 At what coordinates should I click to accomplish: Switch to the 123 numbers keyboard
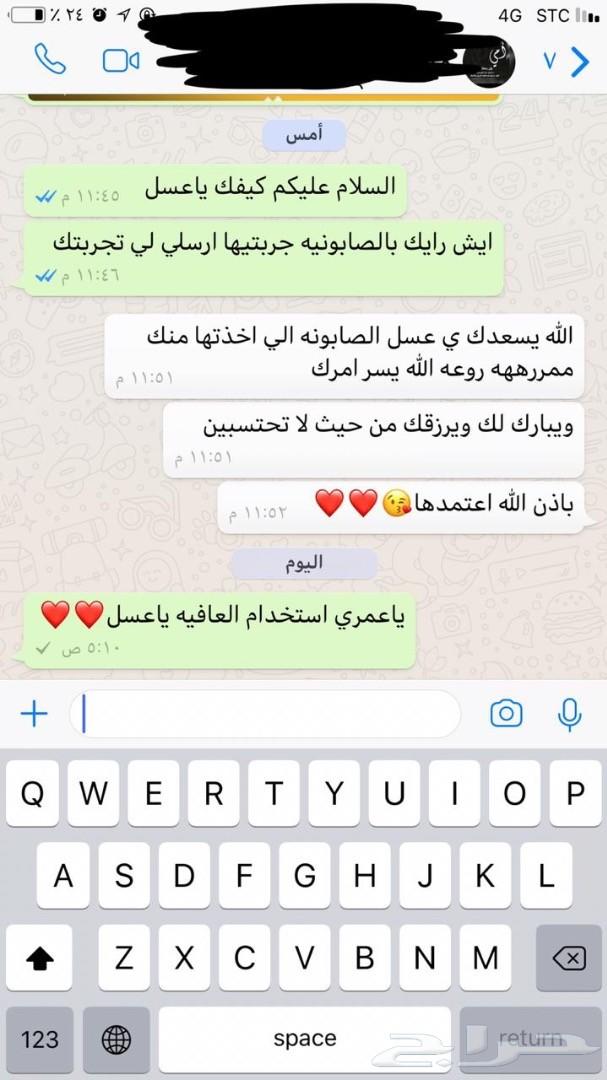40,1039
